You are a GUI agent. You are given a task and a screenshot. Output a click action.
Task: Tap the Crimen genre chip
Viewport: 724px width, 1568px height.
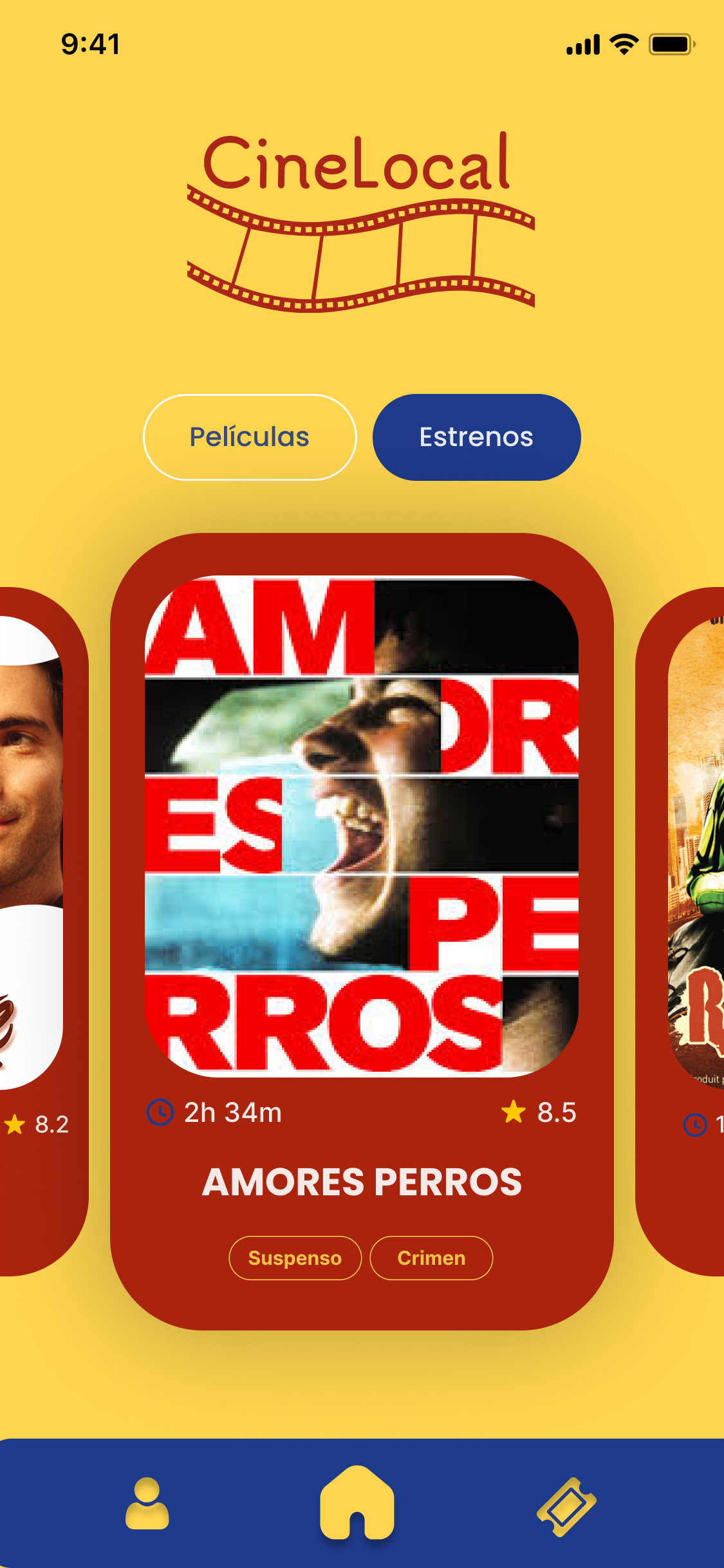point(431,1258)
